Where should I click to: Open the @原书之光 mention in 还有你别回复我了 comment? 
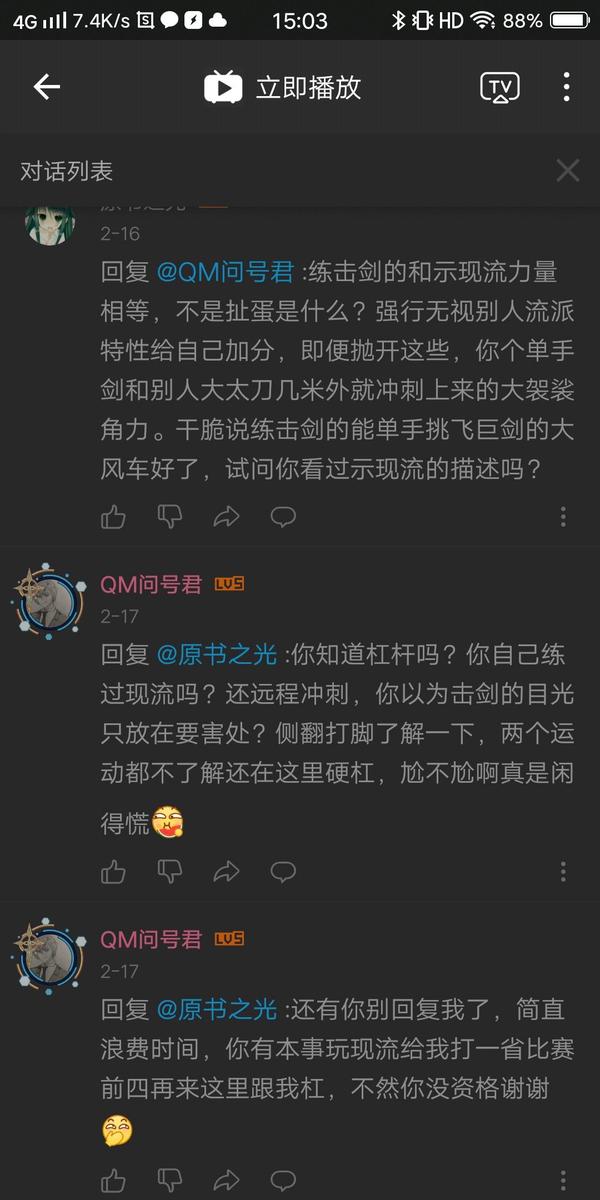(x=217, y=1009)
